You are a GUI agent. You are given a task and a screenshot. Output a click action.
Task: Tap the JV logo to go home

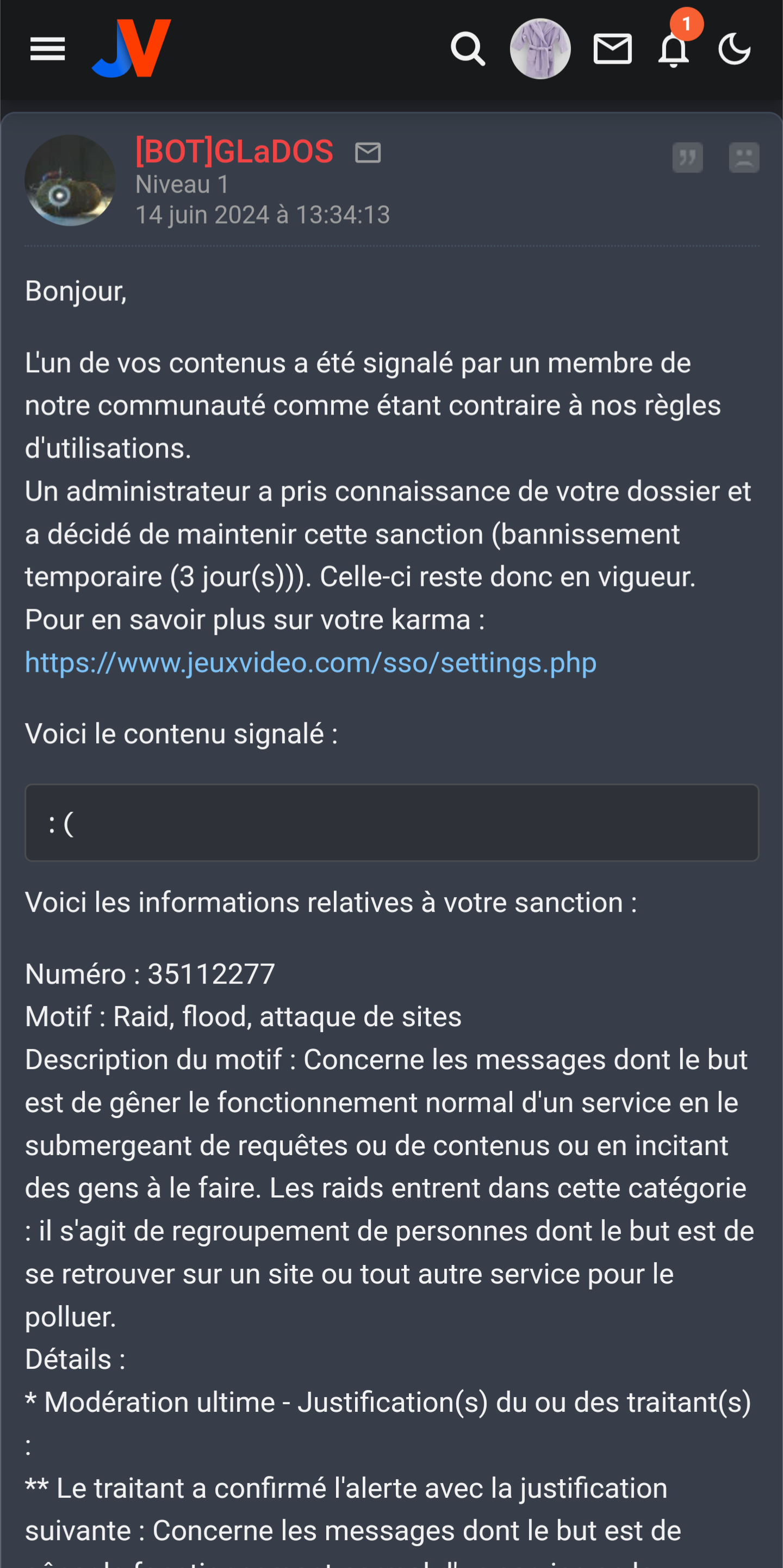click(x=132, y=48)
